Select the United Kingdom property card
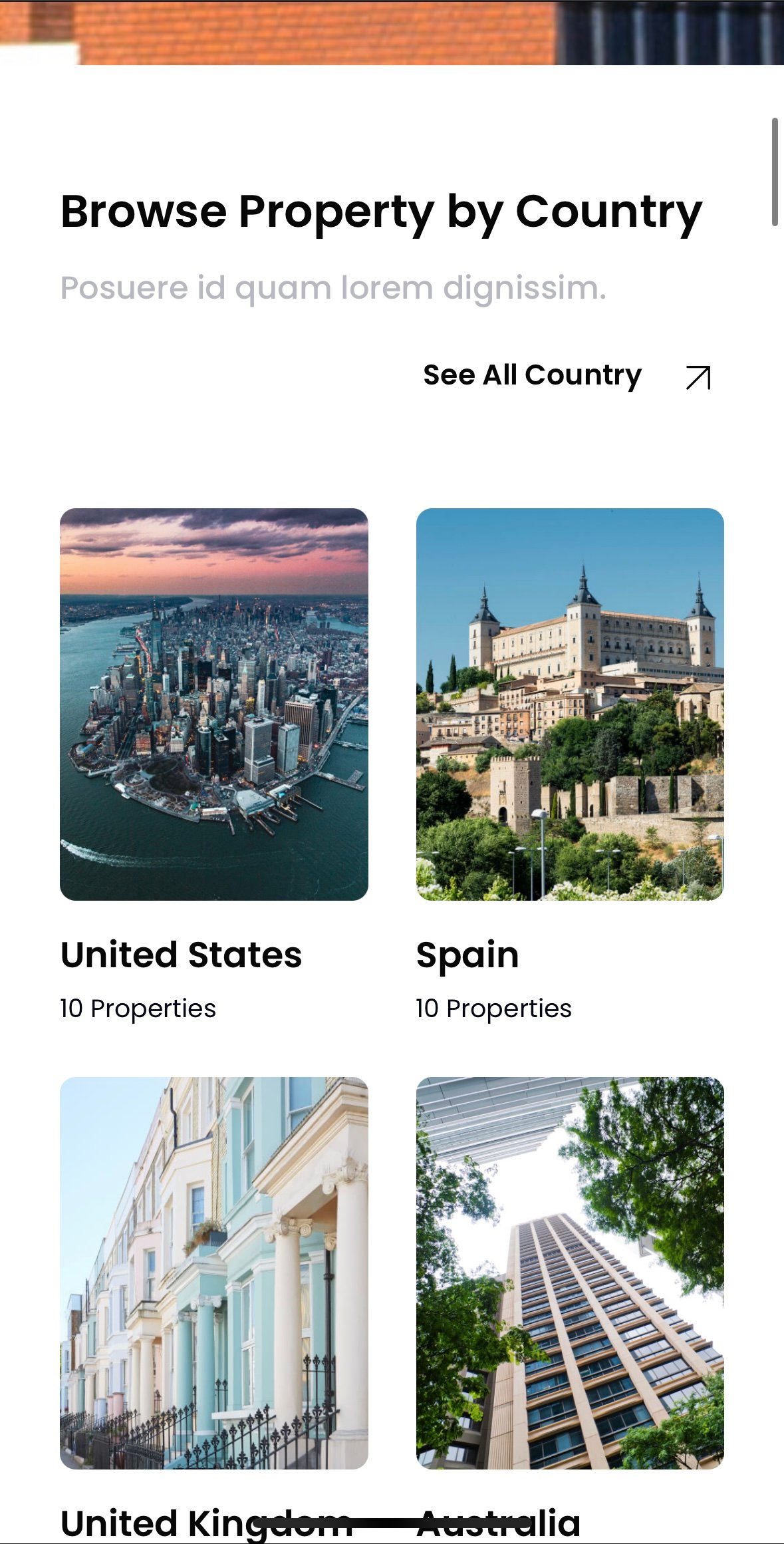Image resolution: width=784 pixels, height=1544 pixels. 213,1272
